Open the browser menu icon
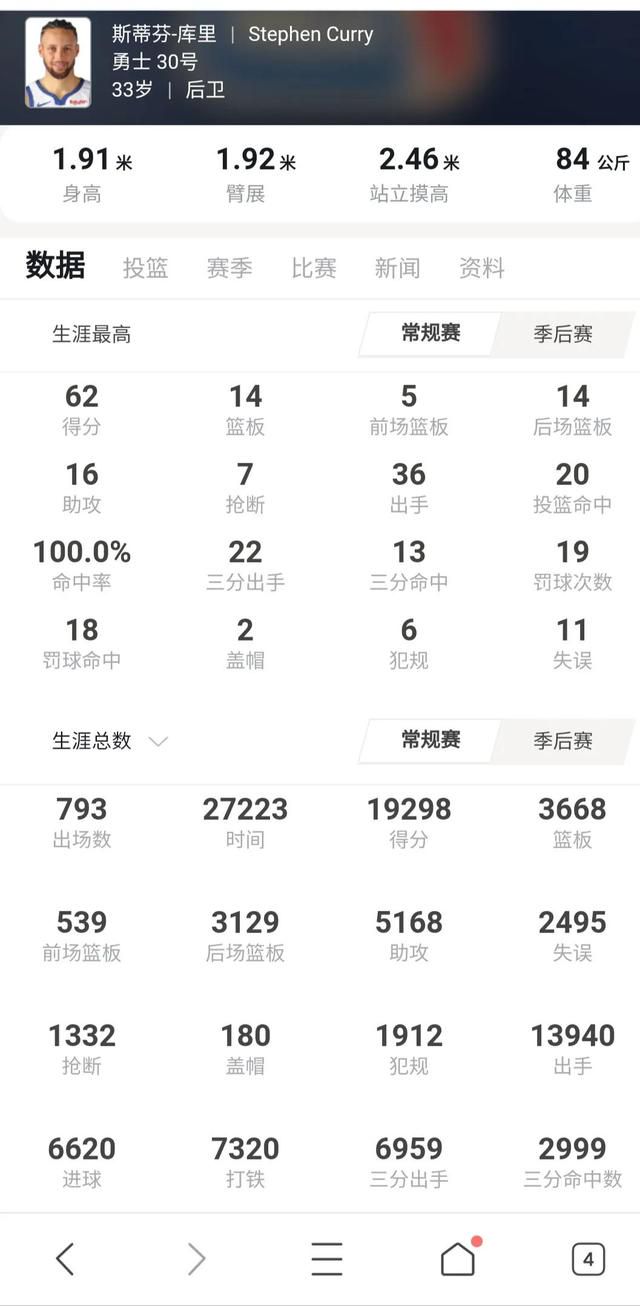 click(x=326, y=1259)
